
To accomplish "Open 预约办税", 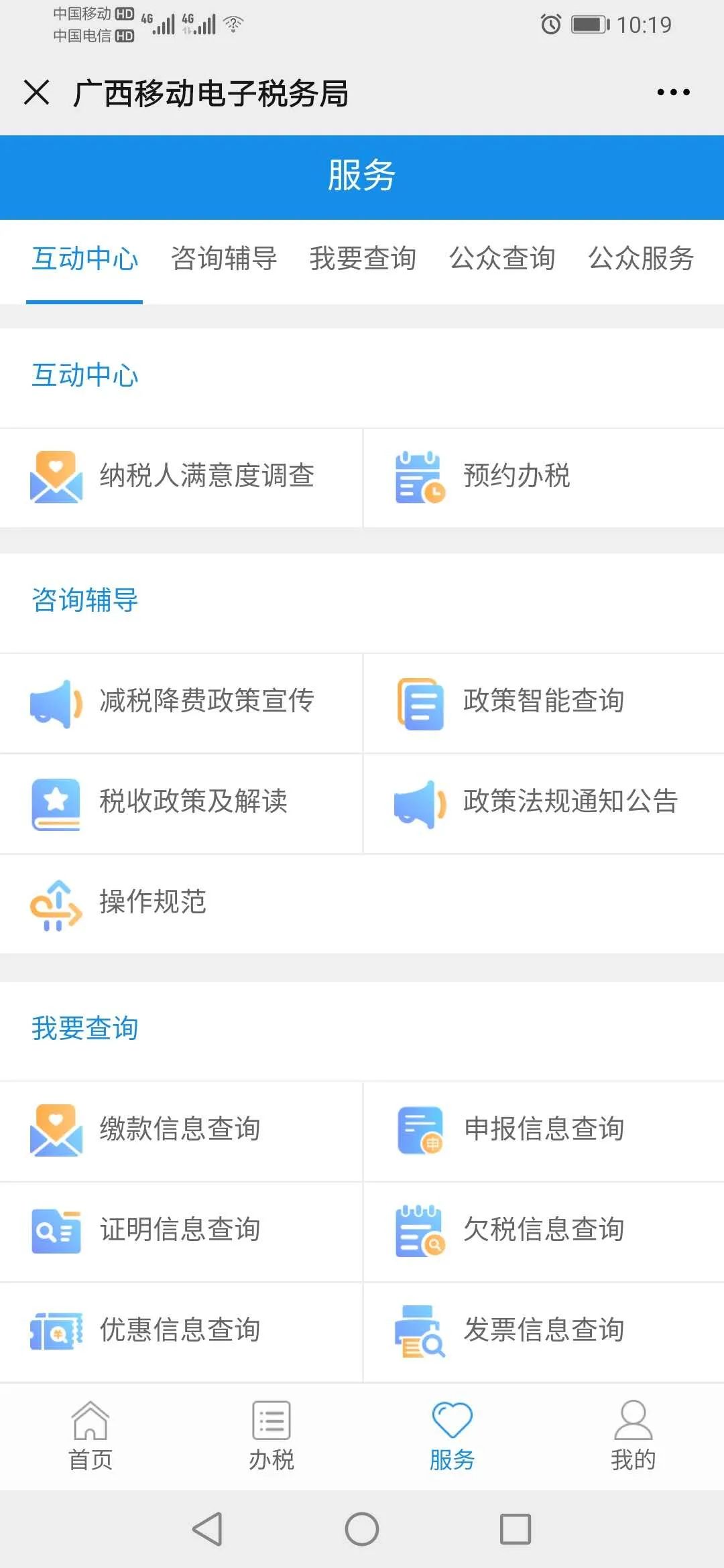I will point(544,478).
